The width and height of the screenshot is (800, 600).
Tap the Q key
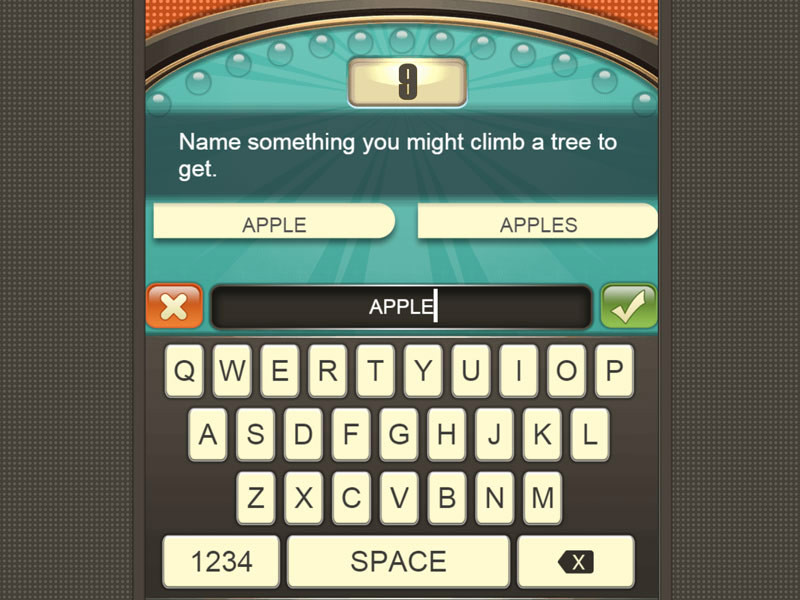click(184, 371)
